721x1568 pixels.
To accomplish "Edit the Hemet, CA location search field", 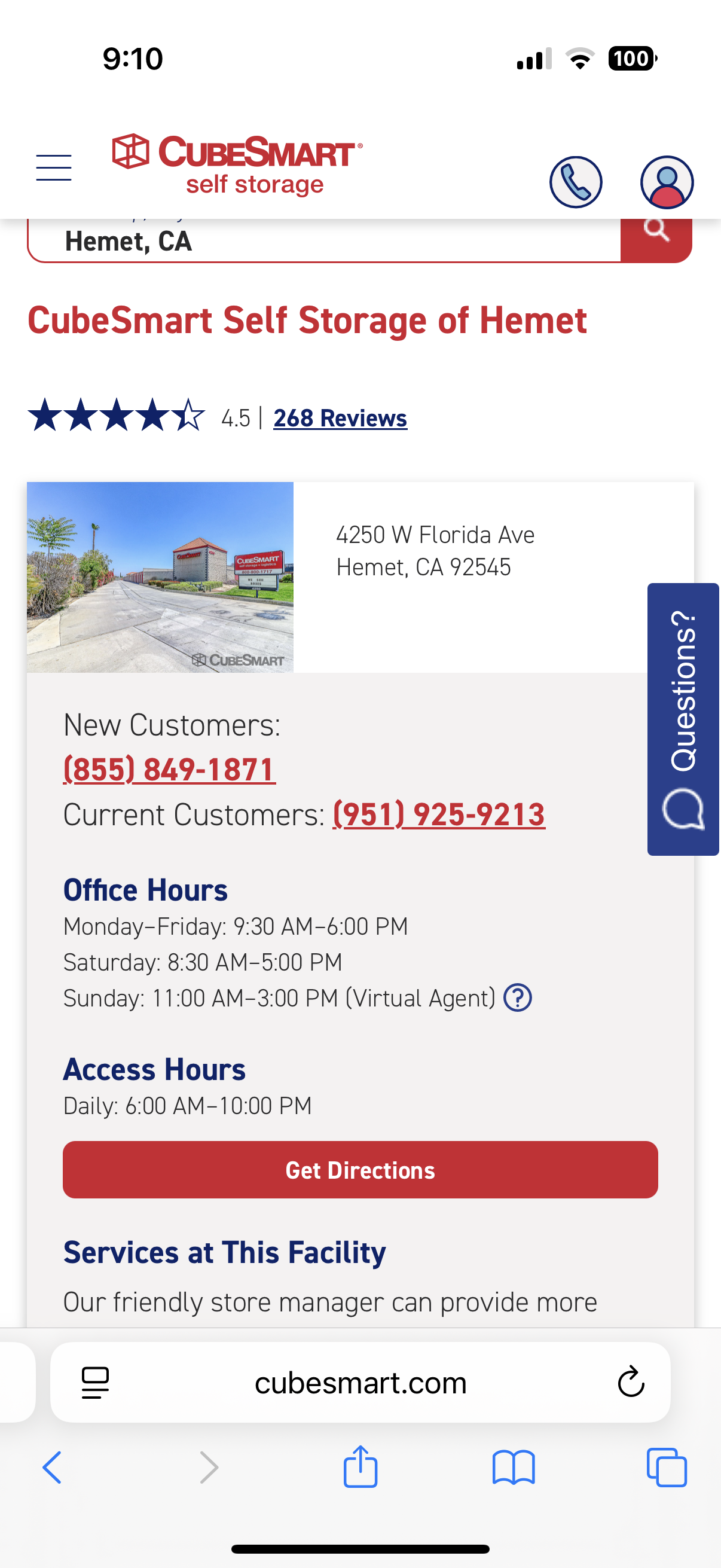I will [x=323, y=240].
